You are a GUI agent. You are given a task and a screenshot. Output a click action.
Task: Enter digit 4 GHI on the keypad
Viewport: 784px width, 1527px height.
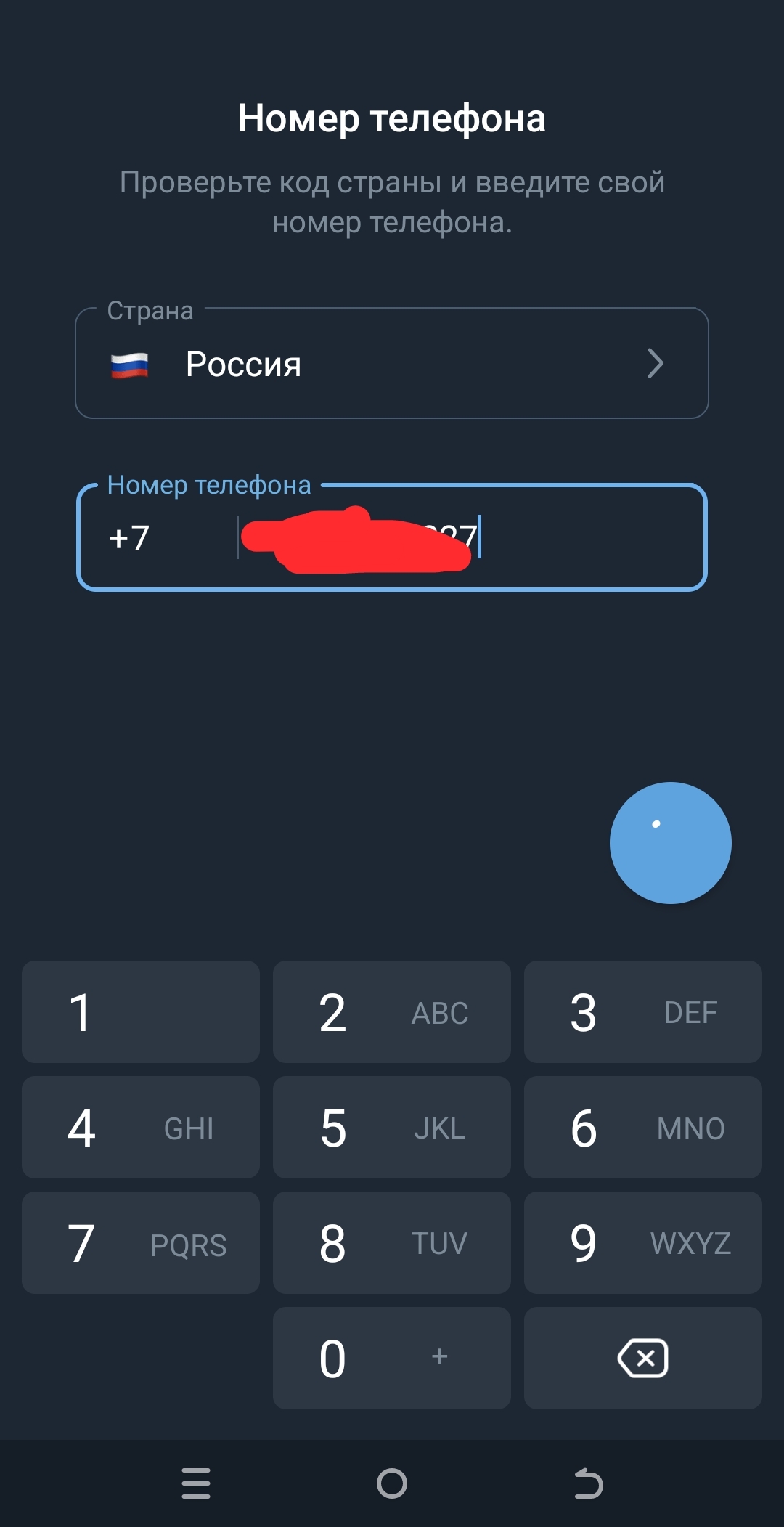(x=140, y=1128)
